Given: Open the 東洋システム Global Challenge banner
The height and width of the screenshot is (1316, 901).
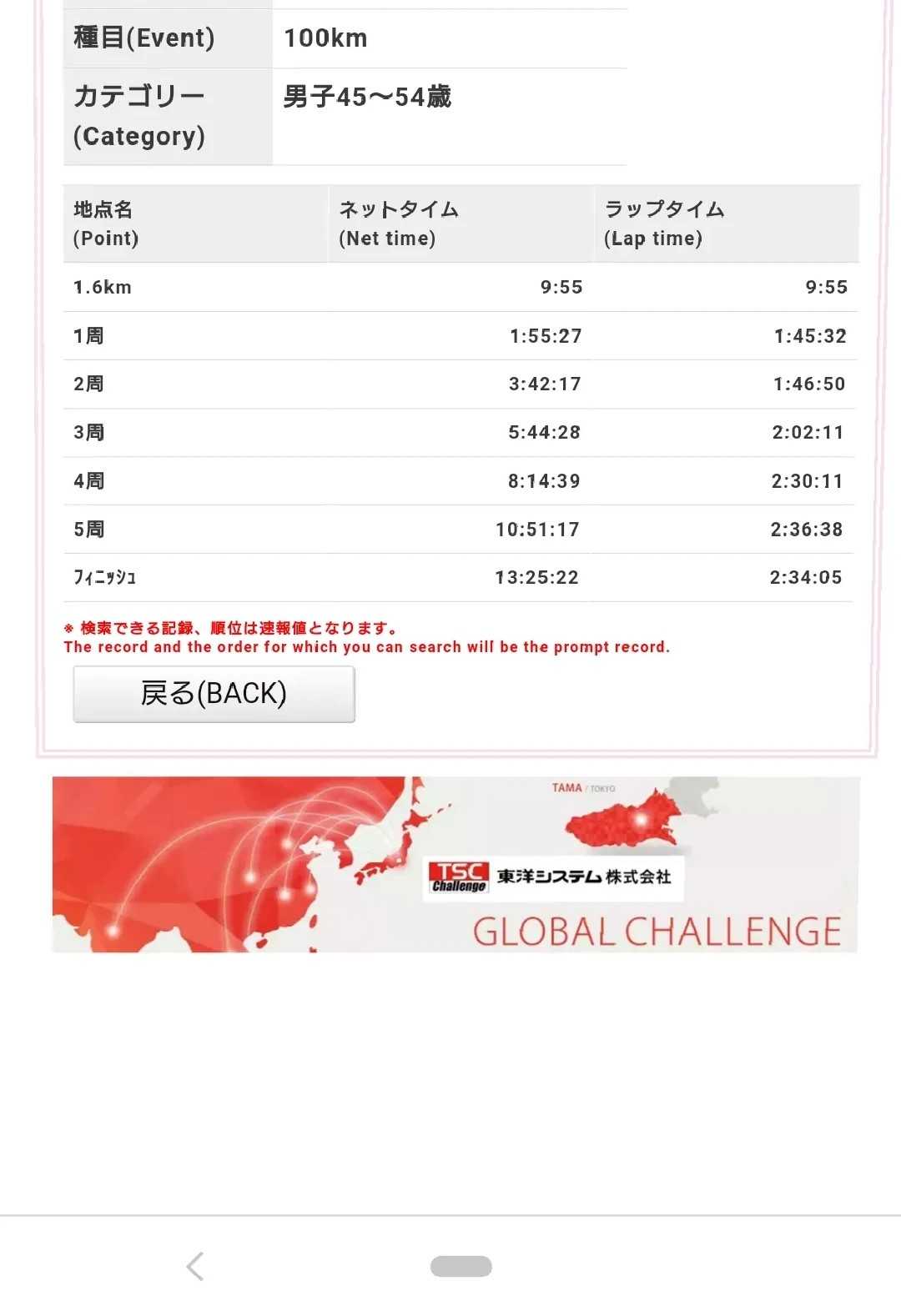Looking at the screenshot, I should coord(455,864).
